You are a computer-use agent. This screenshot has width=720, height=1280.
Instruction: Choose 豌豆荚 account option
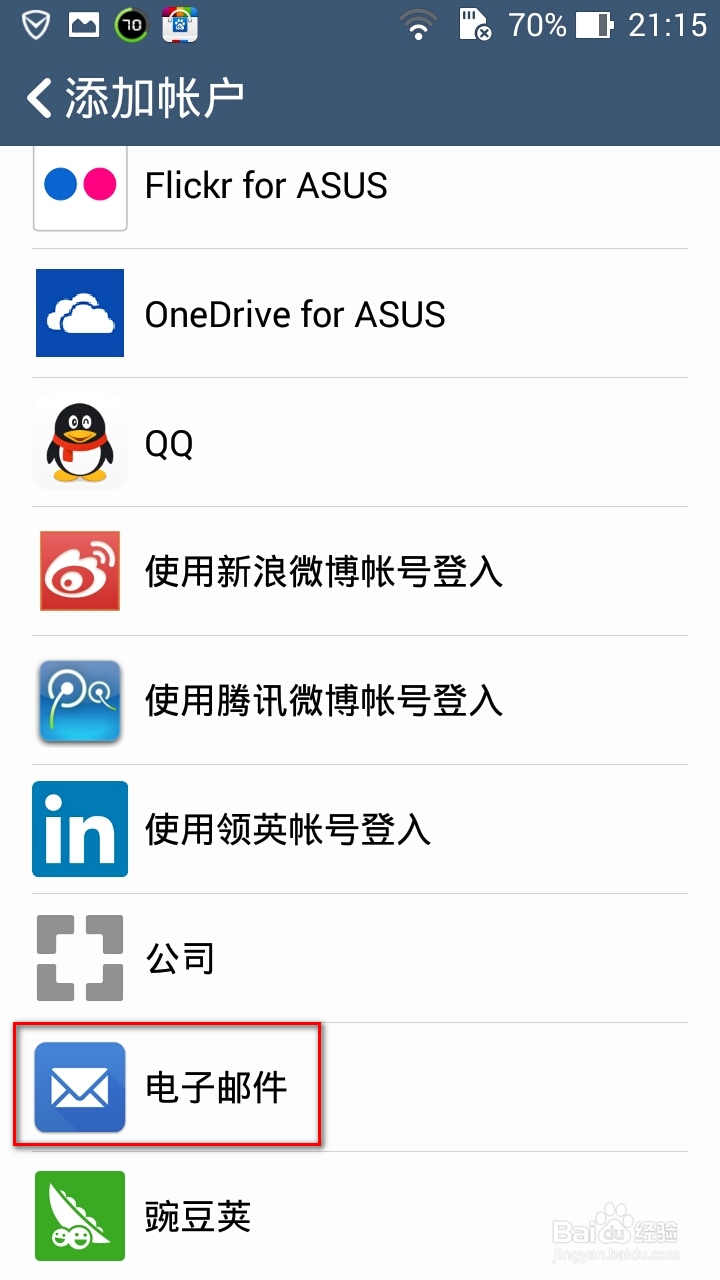360,1216
